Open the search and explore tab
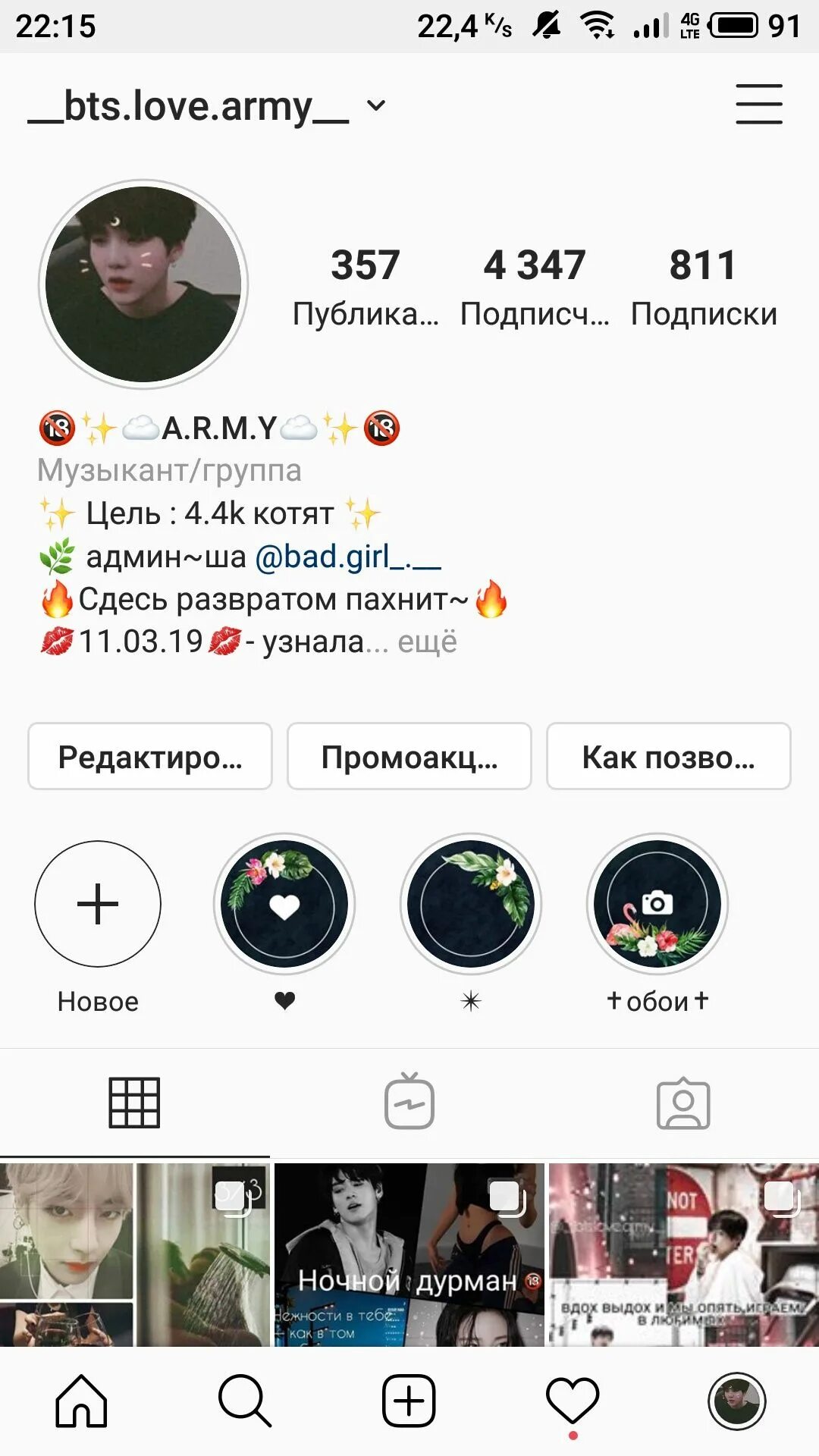Image resolution: width=819 pixels, height=1456 pixels. 244,1401
